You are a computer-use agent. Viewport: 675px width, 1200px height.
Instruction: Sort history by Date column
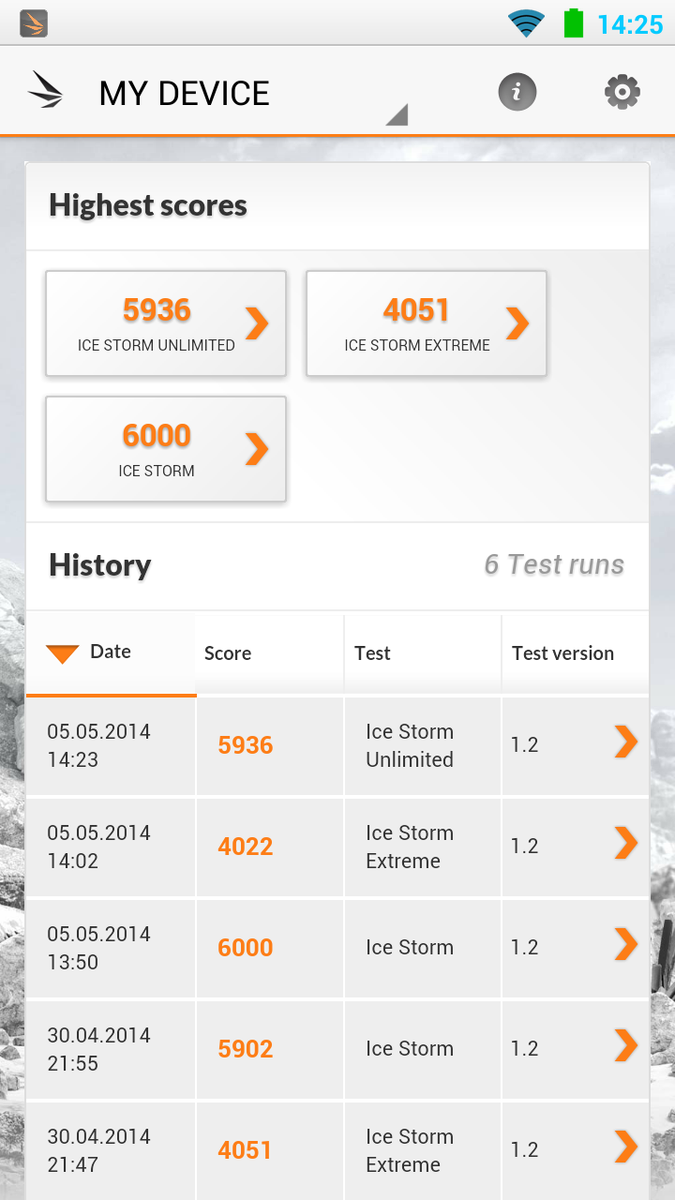tap(110, 652)
